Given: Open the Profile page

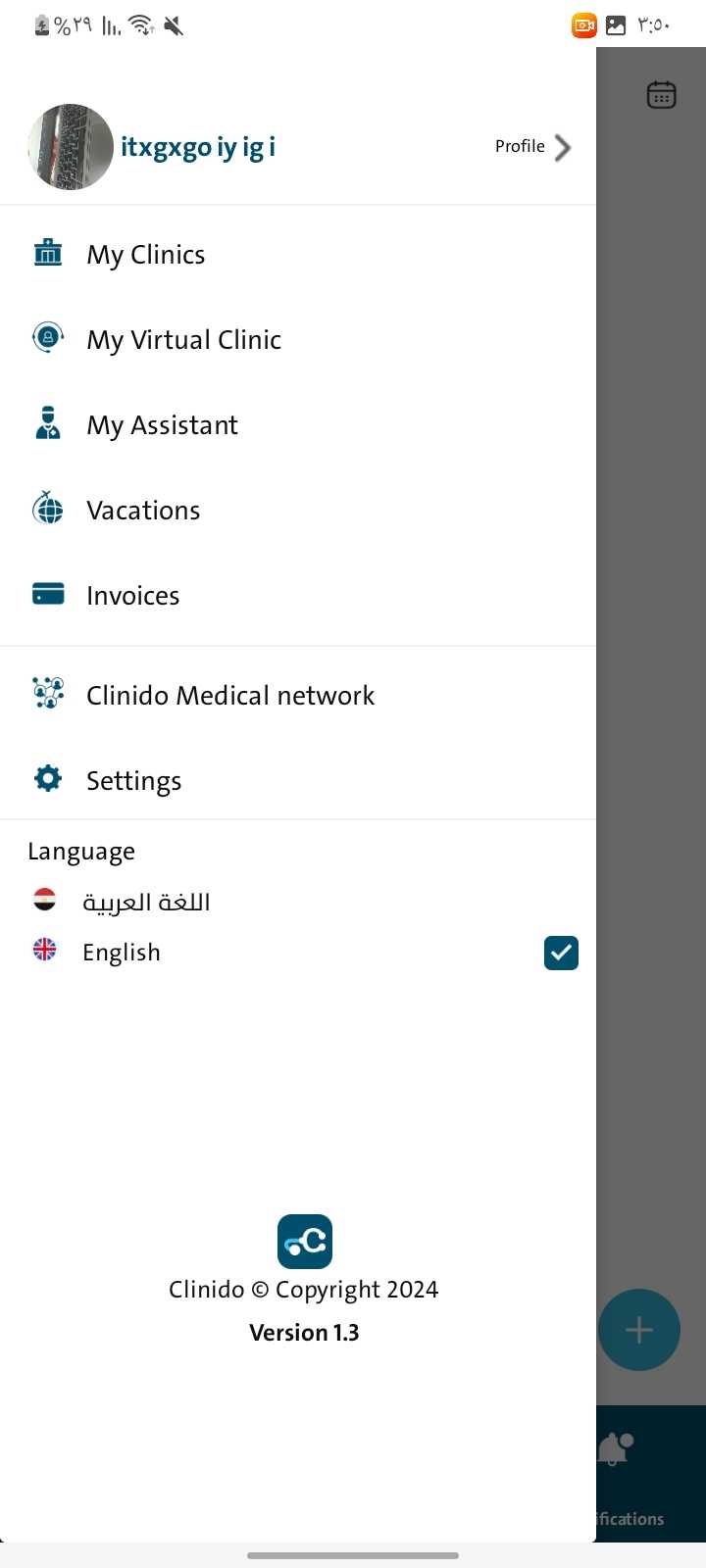Looking at the screenshot, I should (532, 147).
